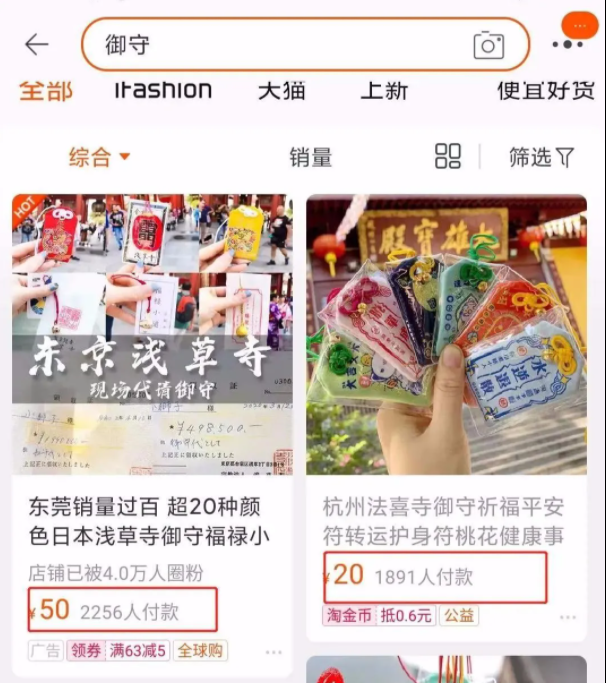Open the three-dot overflow menu
Screen dimensions: 606x683
point(567,44)
